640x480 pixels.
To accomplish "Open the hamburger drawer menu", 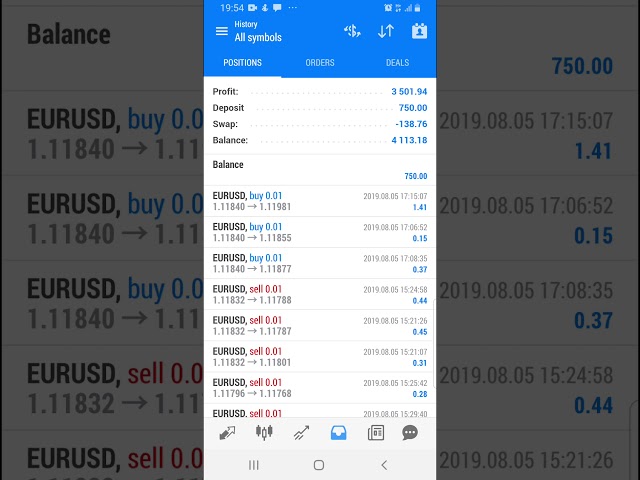I will pyautogui.click(x=222, y=31).
